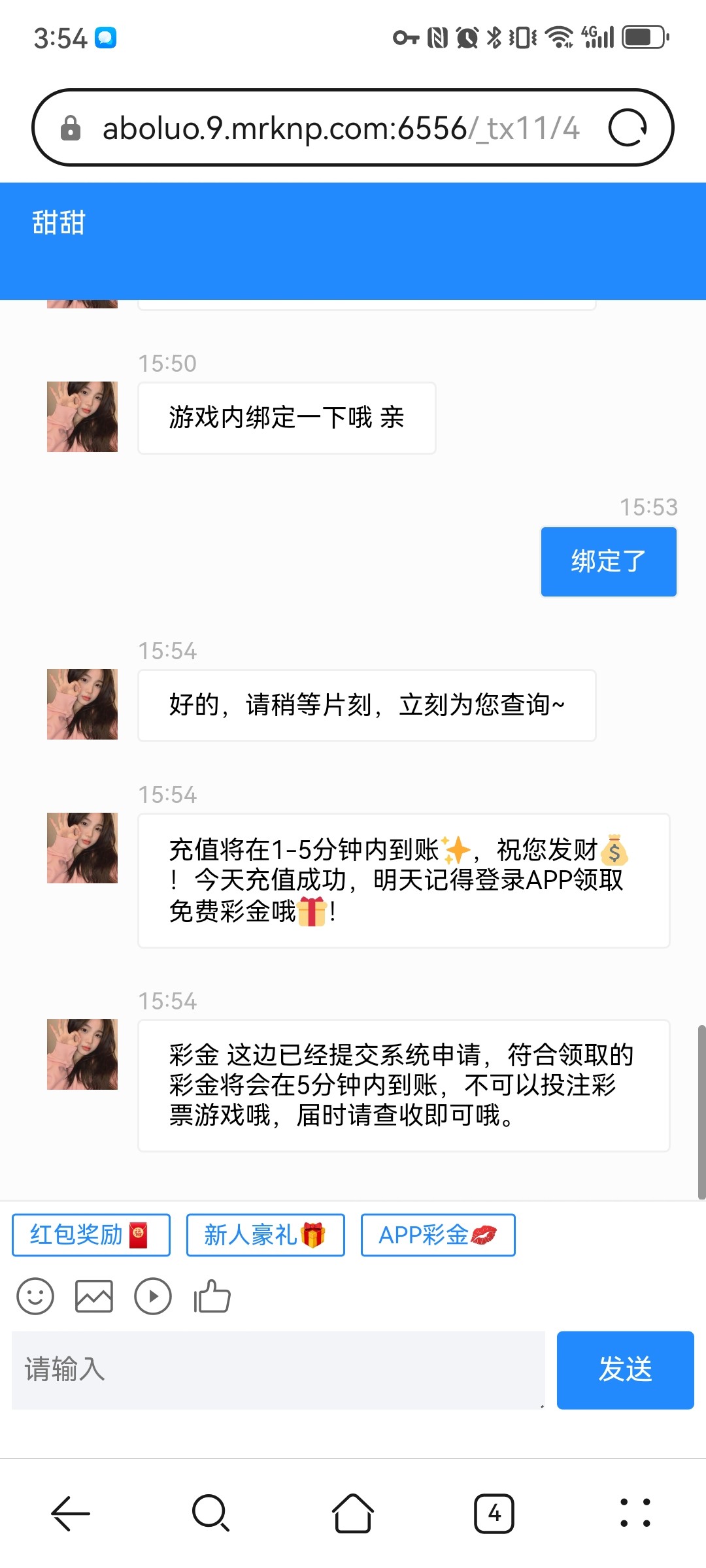Open browser search from bottom bar

pyautogui.click(x=210, y=1513)
